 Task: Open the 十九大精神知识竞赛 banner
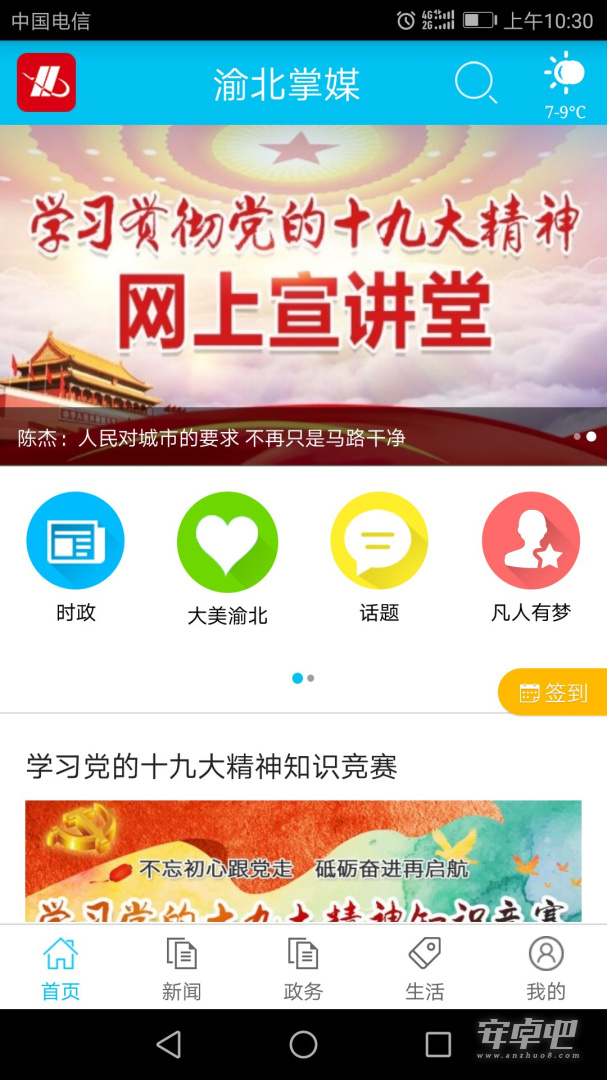click(303, 861)
